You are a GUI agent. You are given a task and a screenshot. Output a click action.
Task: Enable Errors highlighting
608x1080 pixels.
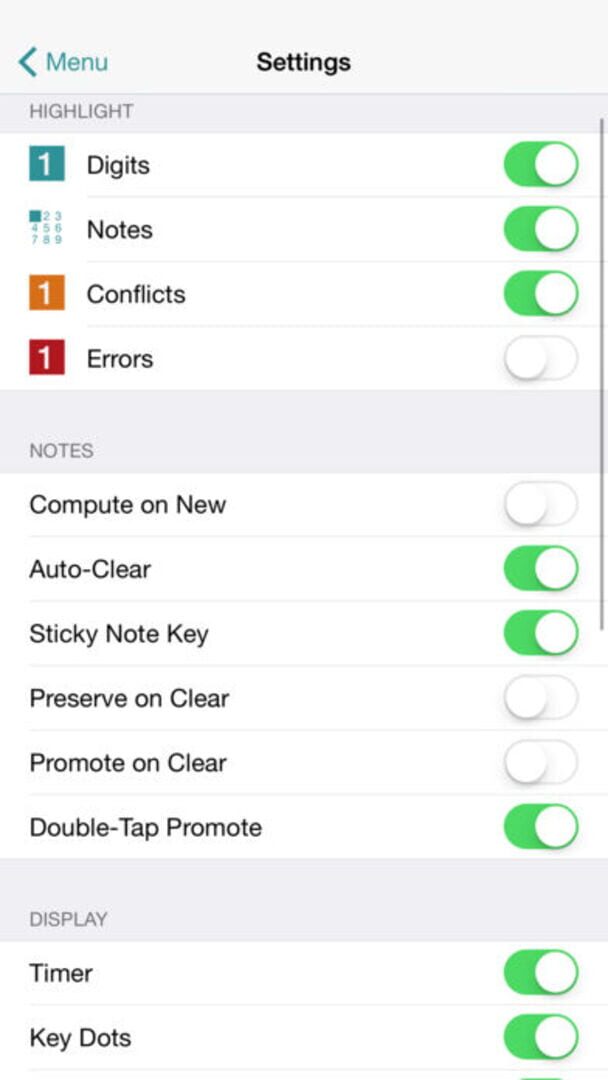click(540, 358)
